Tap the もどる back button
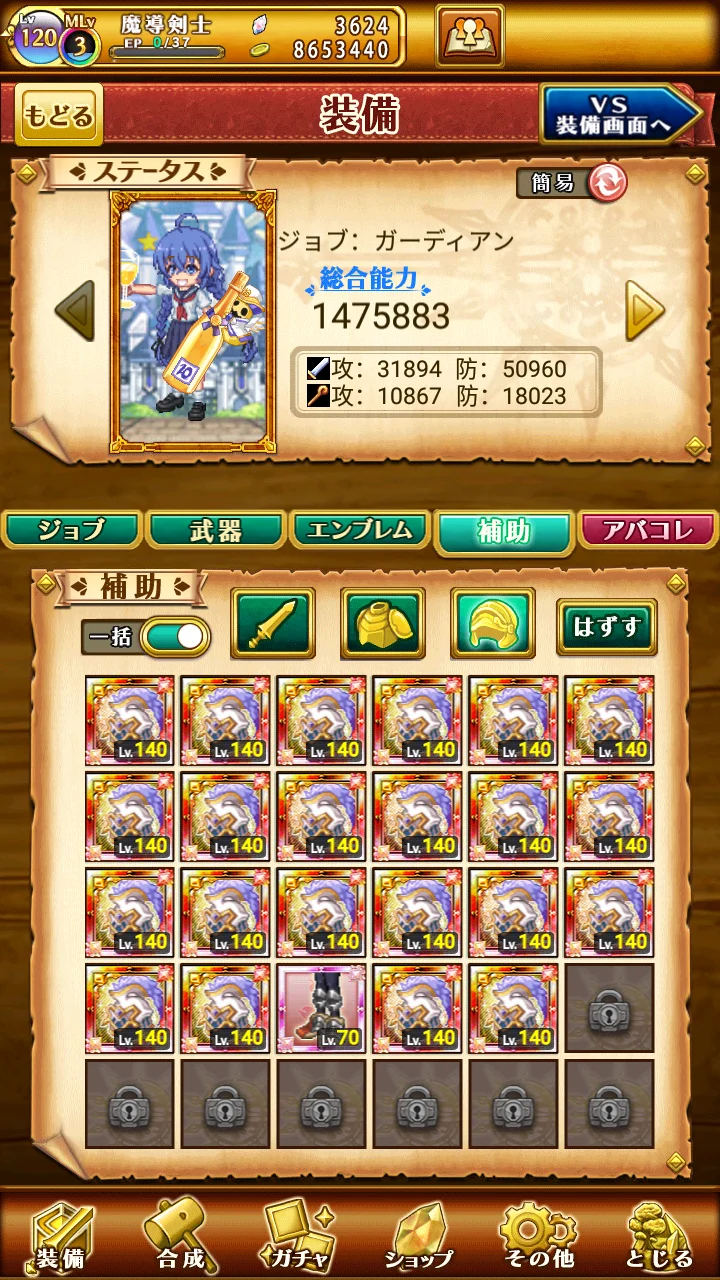Viewport: 720px width, 1280px height. pyautogui.click(x=60, y=117)
